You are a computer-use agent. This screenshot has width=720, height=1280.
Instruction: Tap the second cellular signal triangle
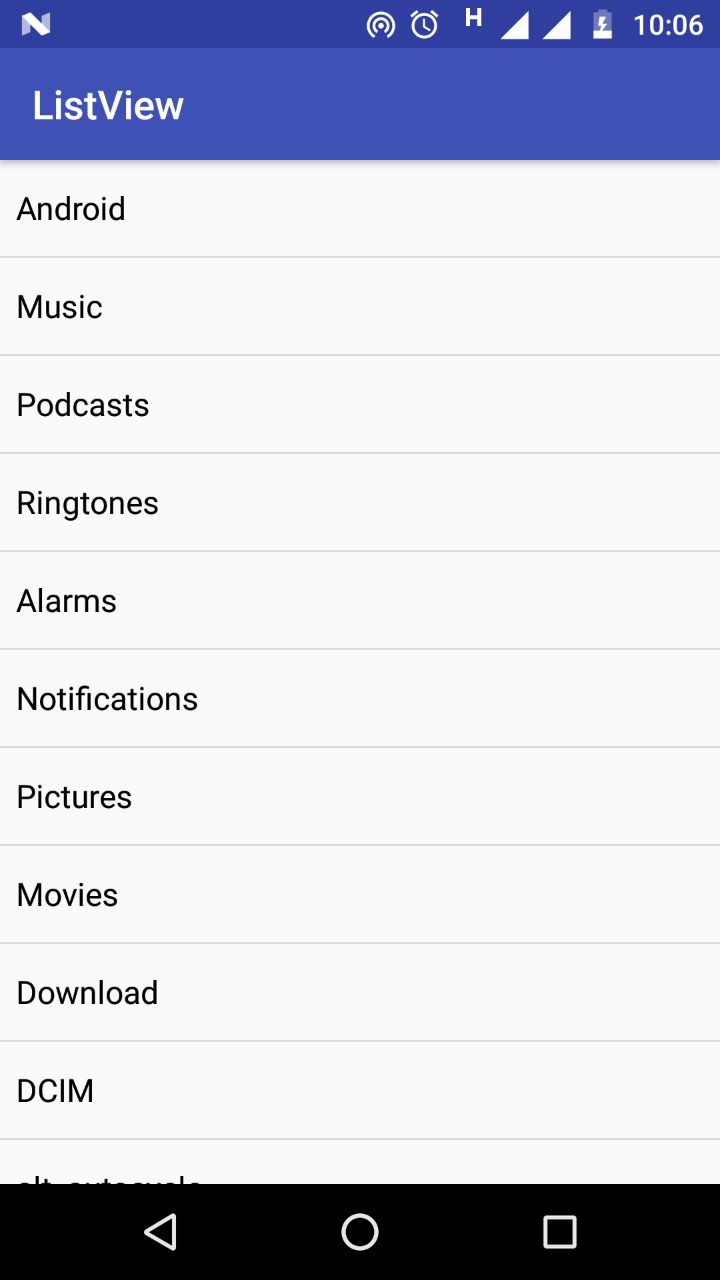pyautogui.click(x=562, y=24)
